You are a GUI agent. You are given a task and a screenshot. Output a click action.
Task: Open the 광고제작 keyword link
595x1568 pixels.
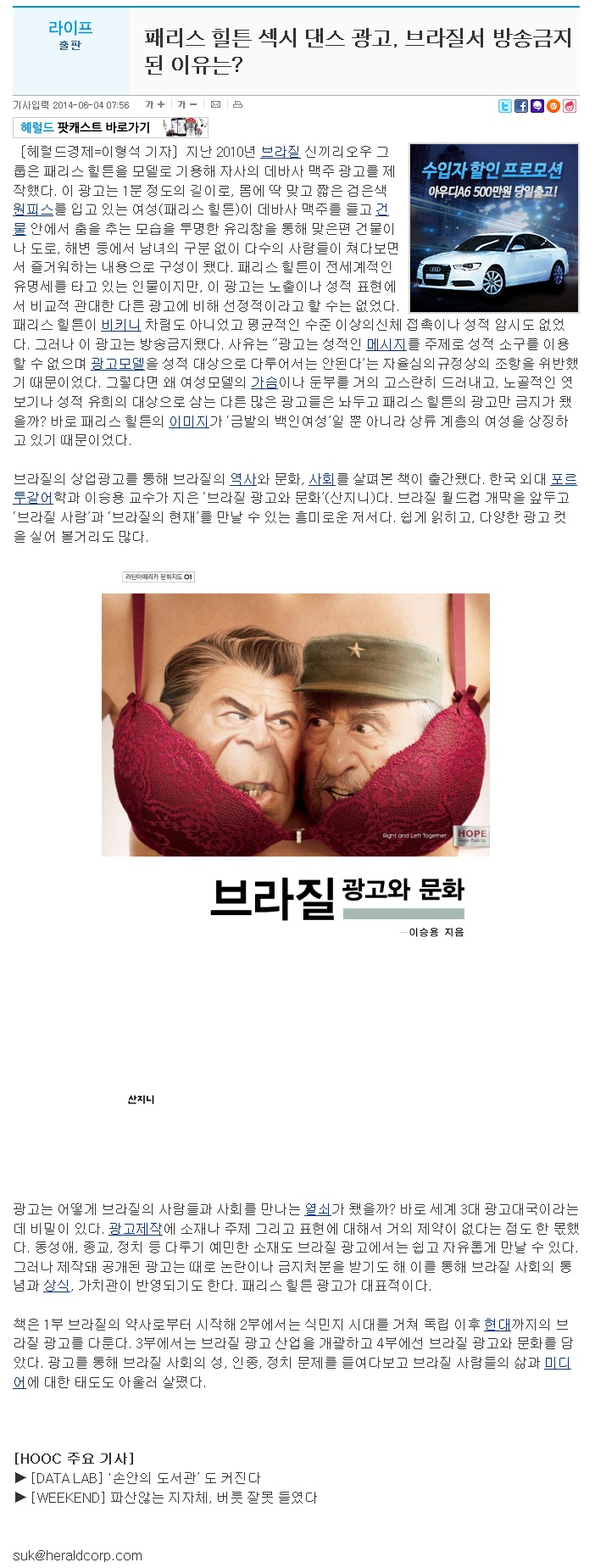point(135,1228)
